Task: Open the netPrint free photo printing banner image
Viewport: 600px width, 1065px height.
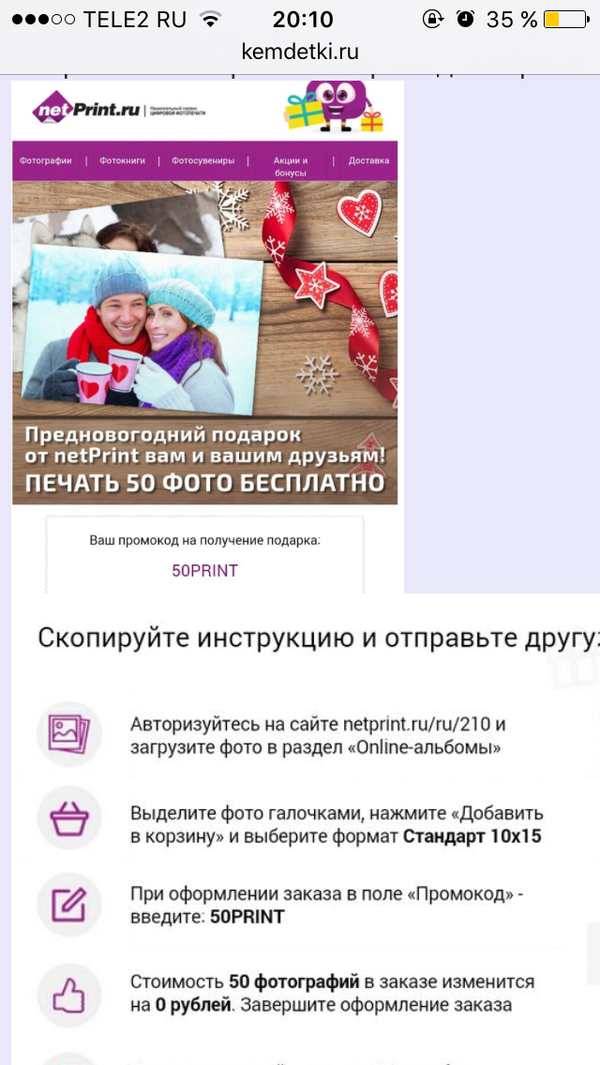Action: [205, 340]
